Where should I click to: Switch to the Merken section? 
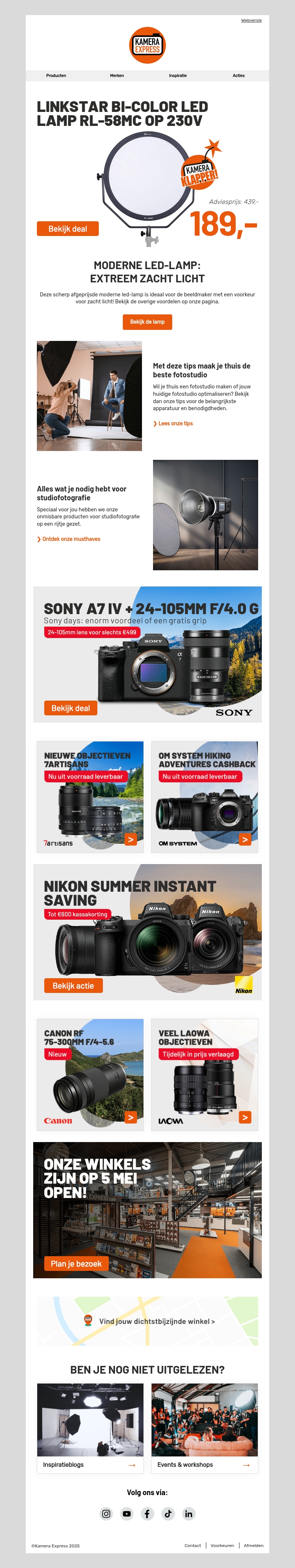point(117,75)
